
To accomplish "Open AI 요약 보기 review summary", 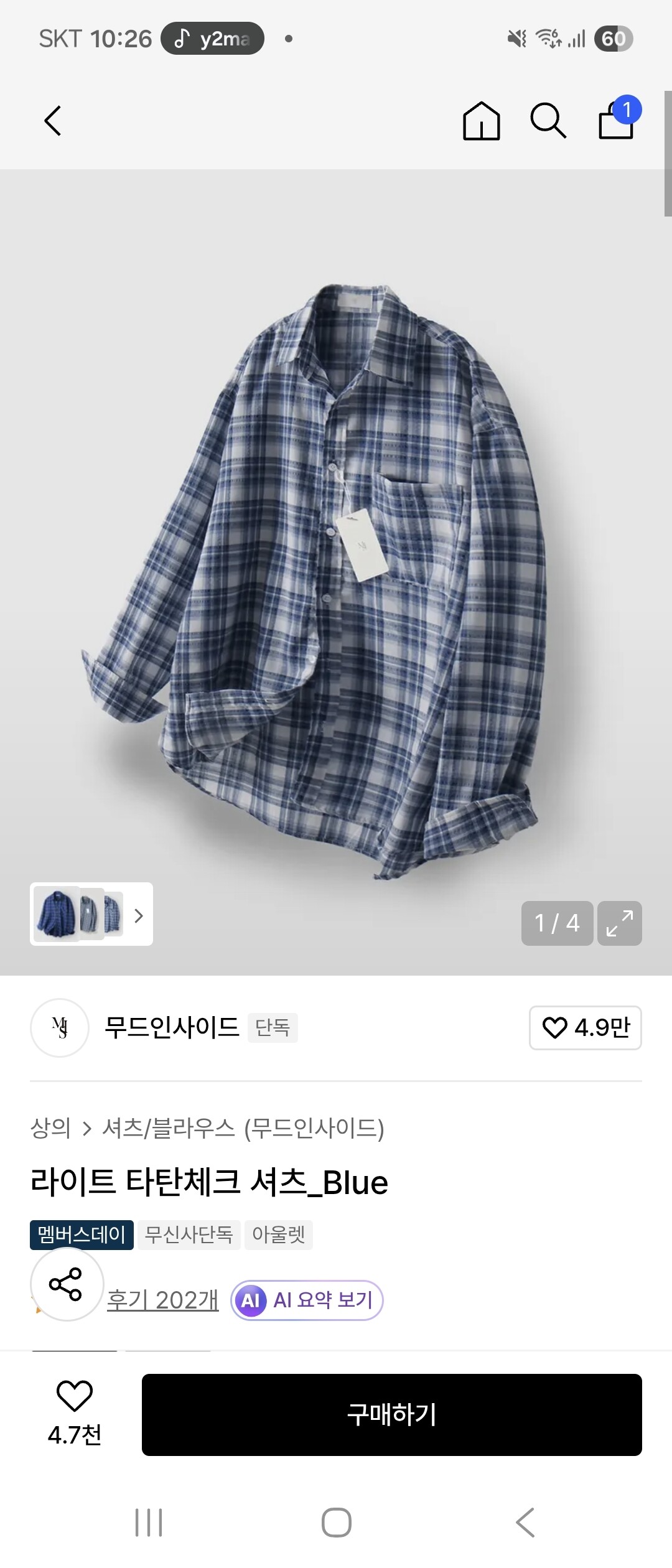I will pos(307,1300).
